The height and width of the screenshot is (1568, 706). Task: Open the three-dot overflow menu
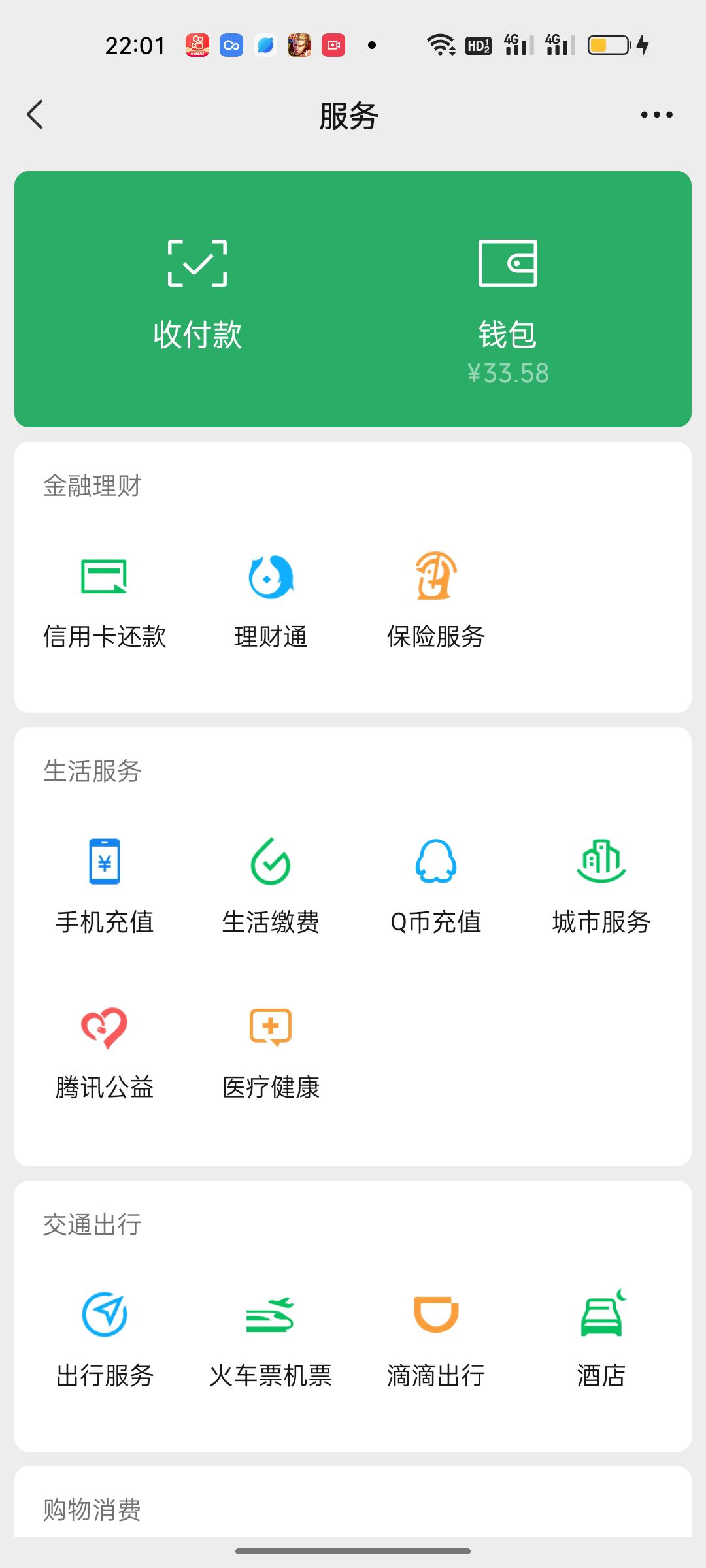click(x=656, y=115)
